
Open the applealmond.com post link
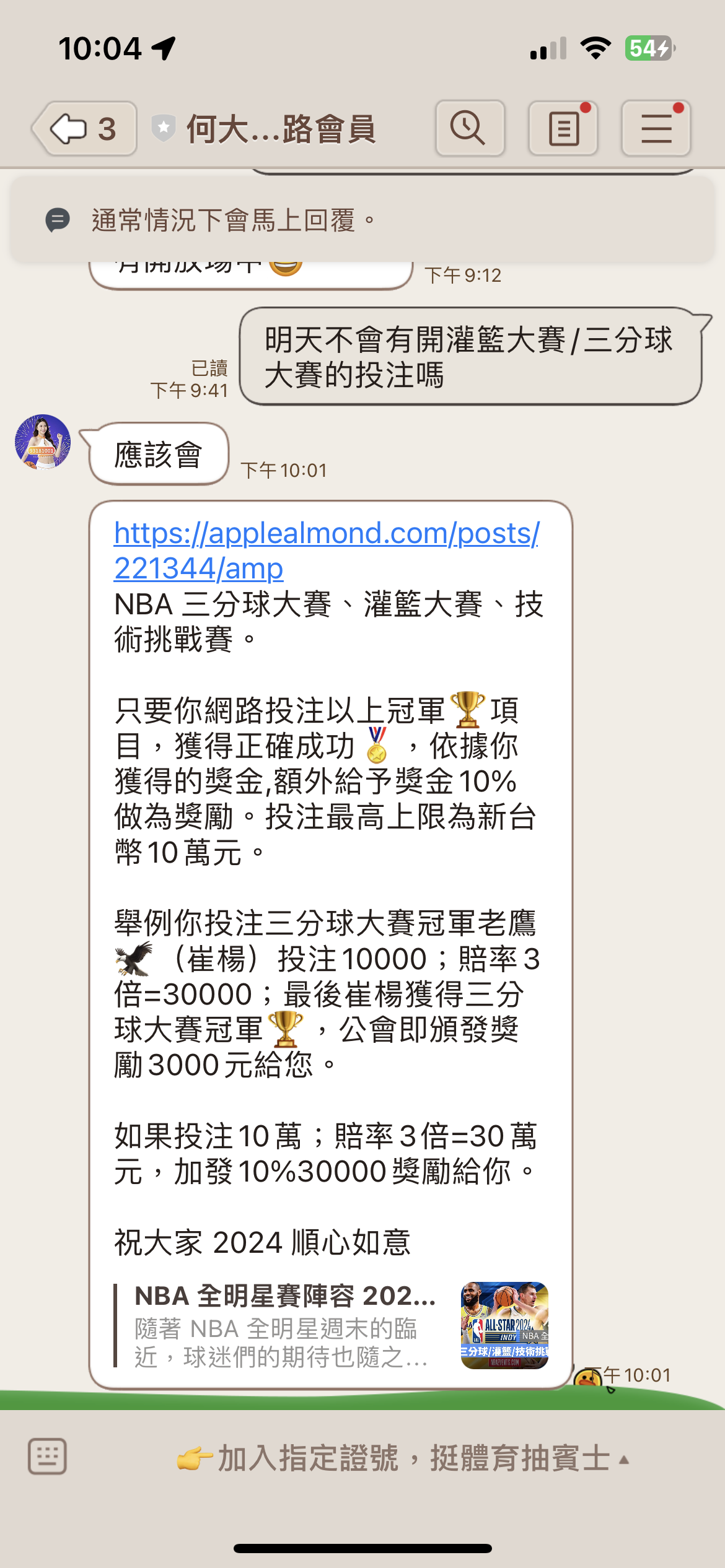[x=326, y=550]
